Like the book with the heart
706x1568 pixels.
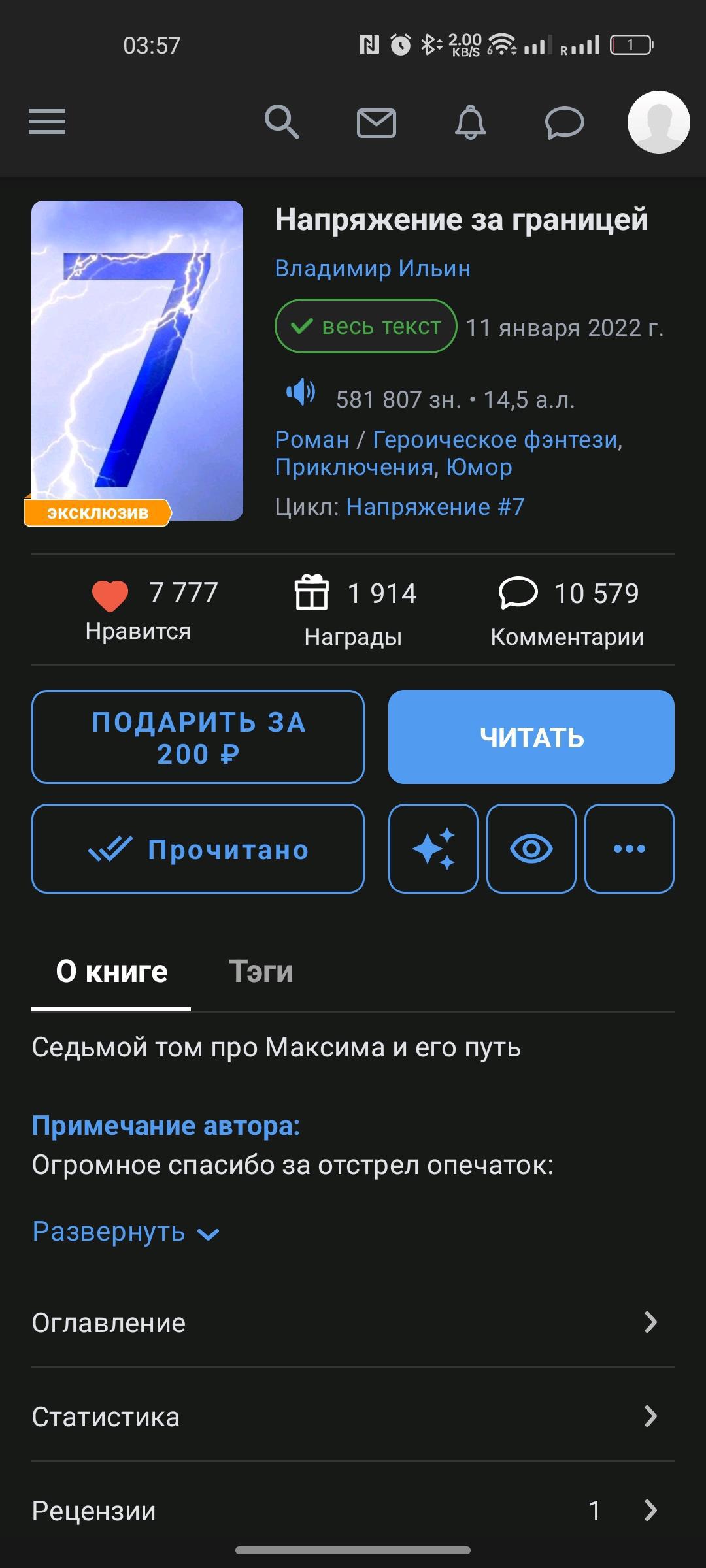tap(110, 595)
